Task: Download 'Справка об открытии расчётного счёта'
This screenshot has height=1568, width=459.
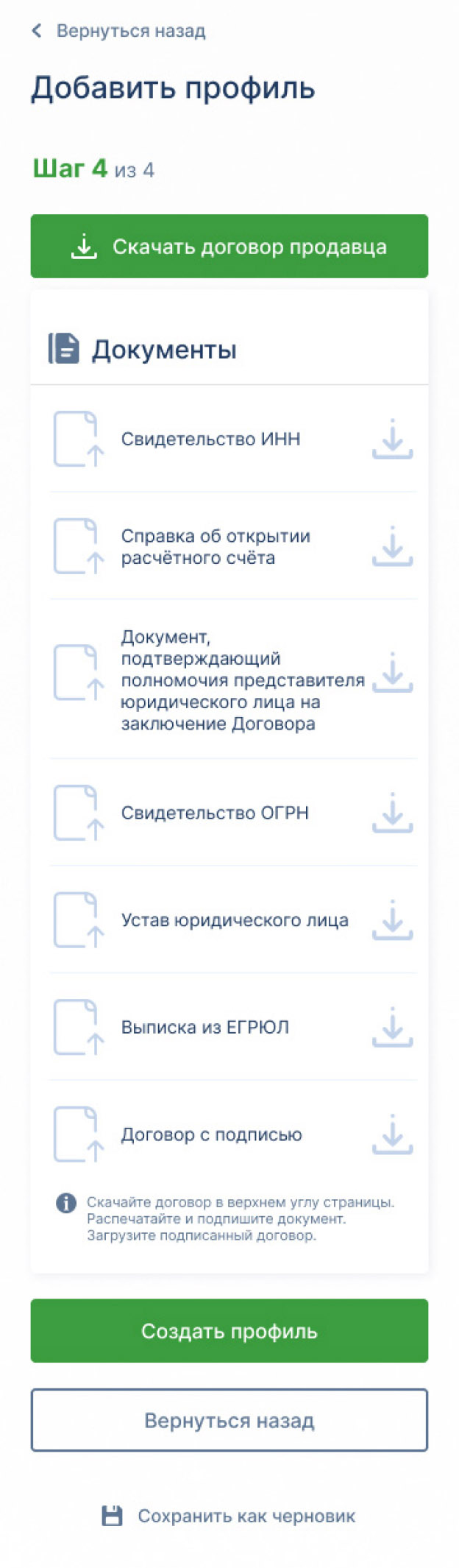Action: tap(392, 546)
